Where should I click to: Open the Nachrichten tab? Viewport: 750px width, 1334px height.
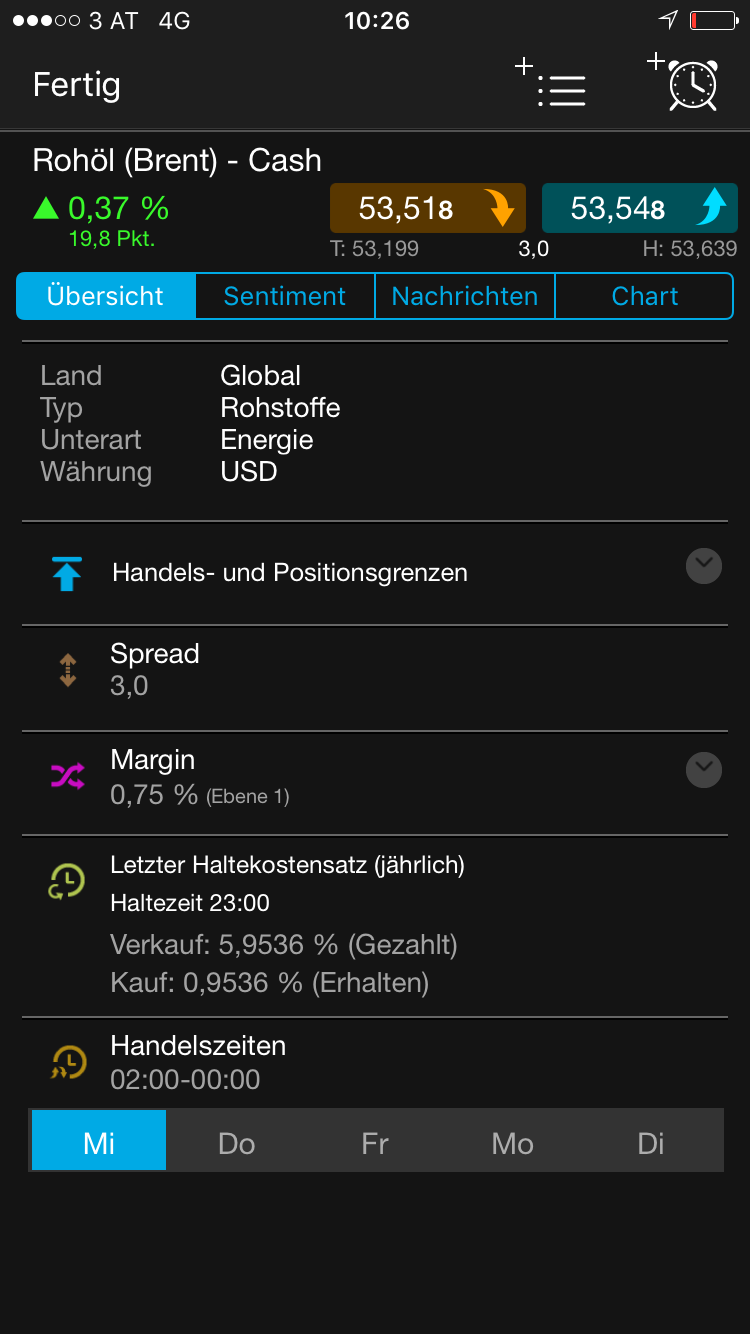pyautogui.click(x=465, y=296)
